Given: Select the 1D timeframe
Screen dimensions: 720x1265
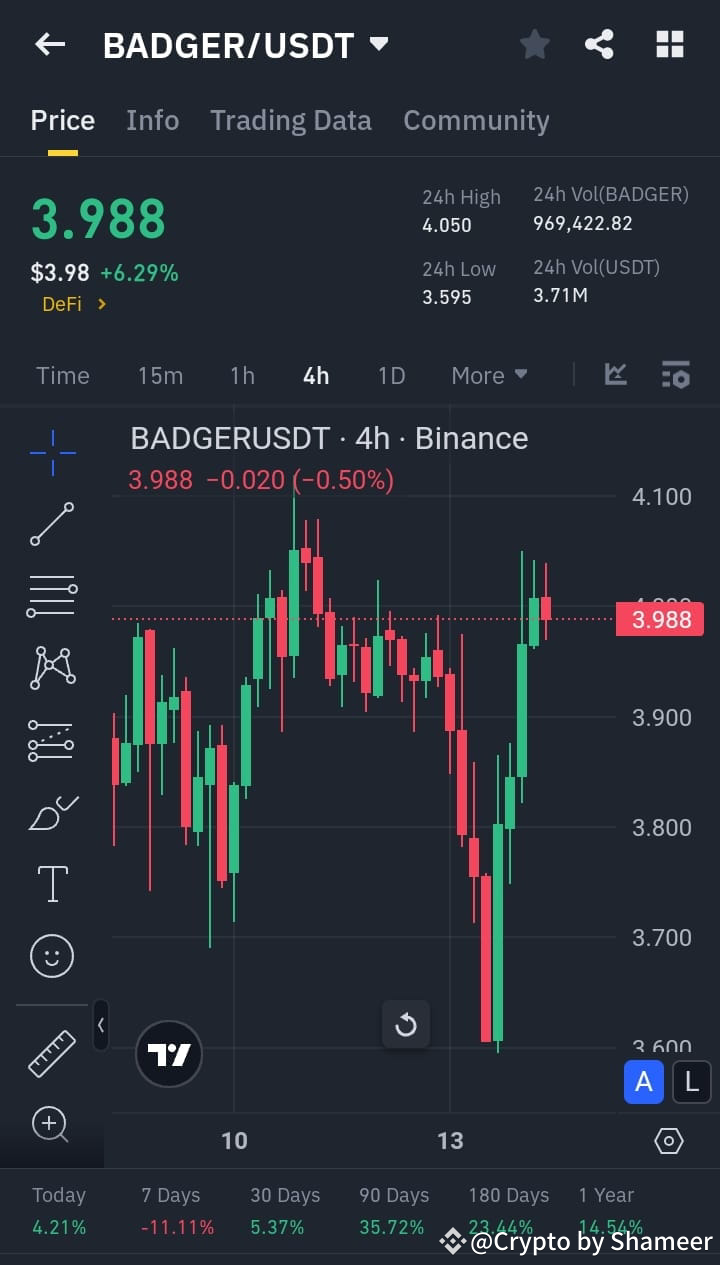Looking at the screenshot, I should pyautogui.click(x=391, y=375).
